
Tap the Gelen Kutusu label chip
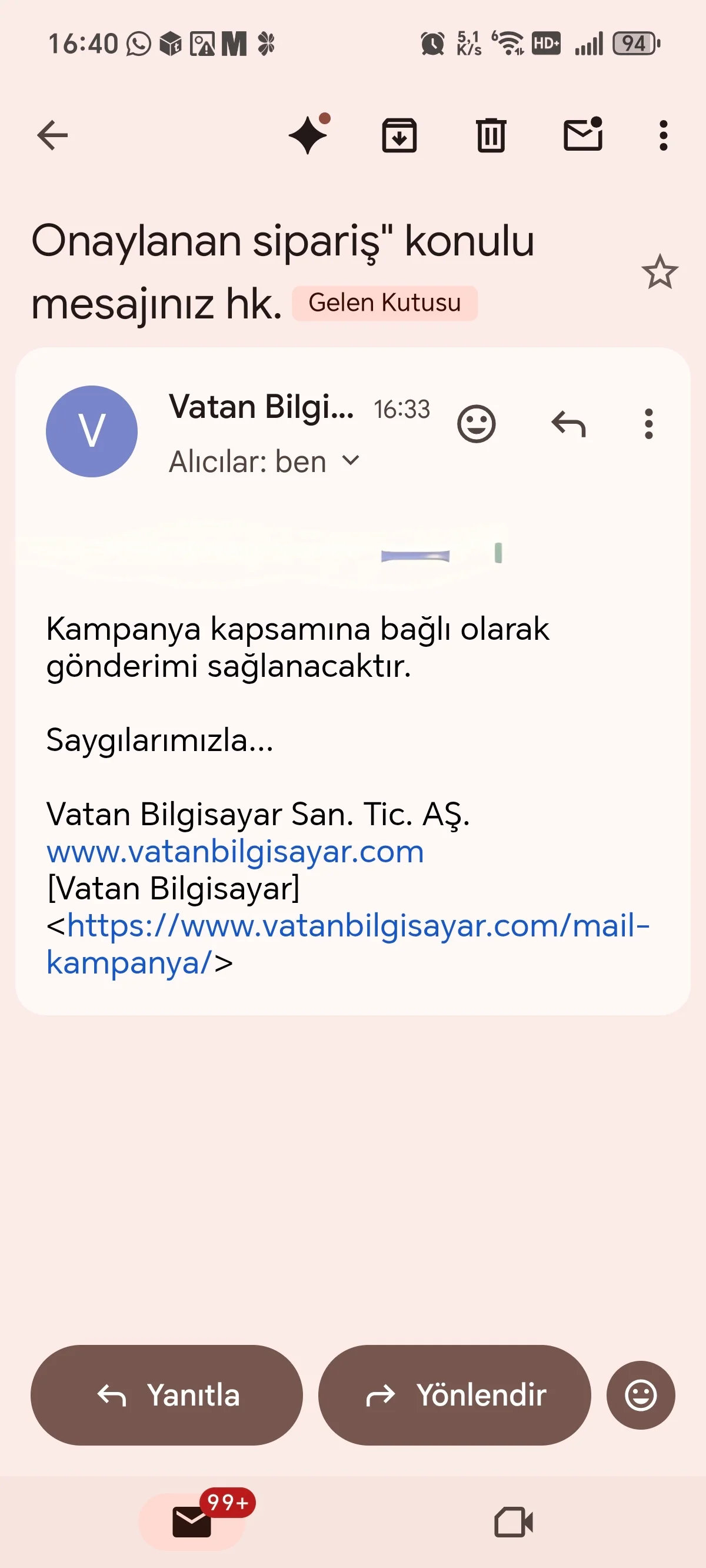[x=385, y=303]
